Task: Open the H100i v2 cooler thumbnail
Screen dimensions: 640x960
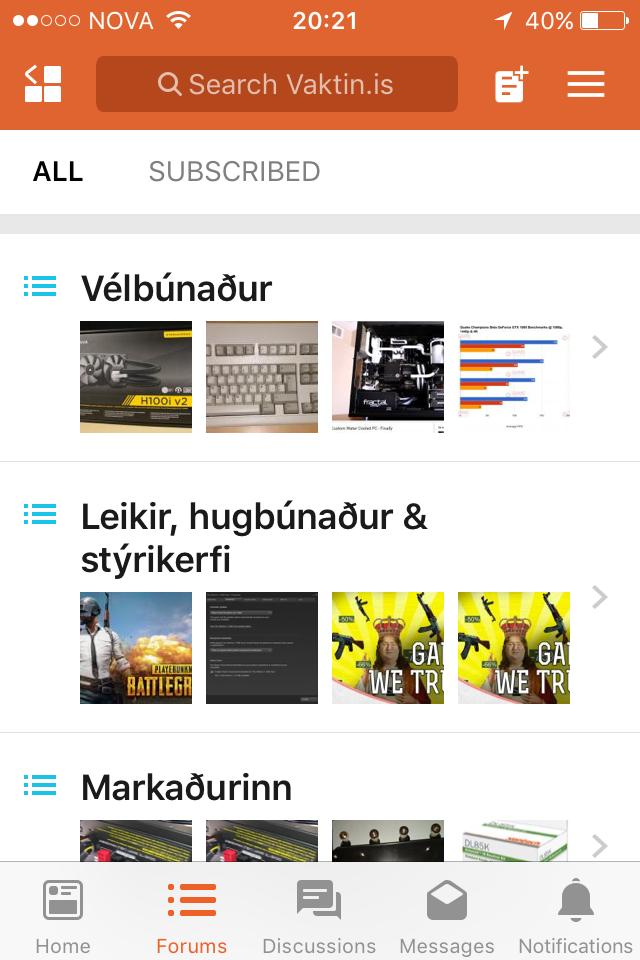Action: (136, 377)
